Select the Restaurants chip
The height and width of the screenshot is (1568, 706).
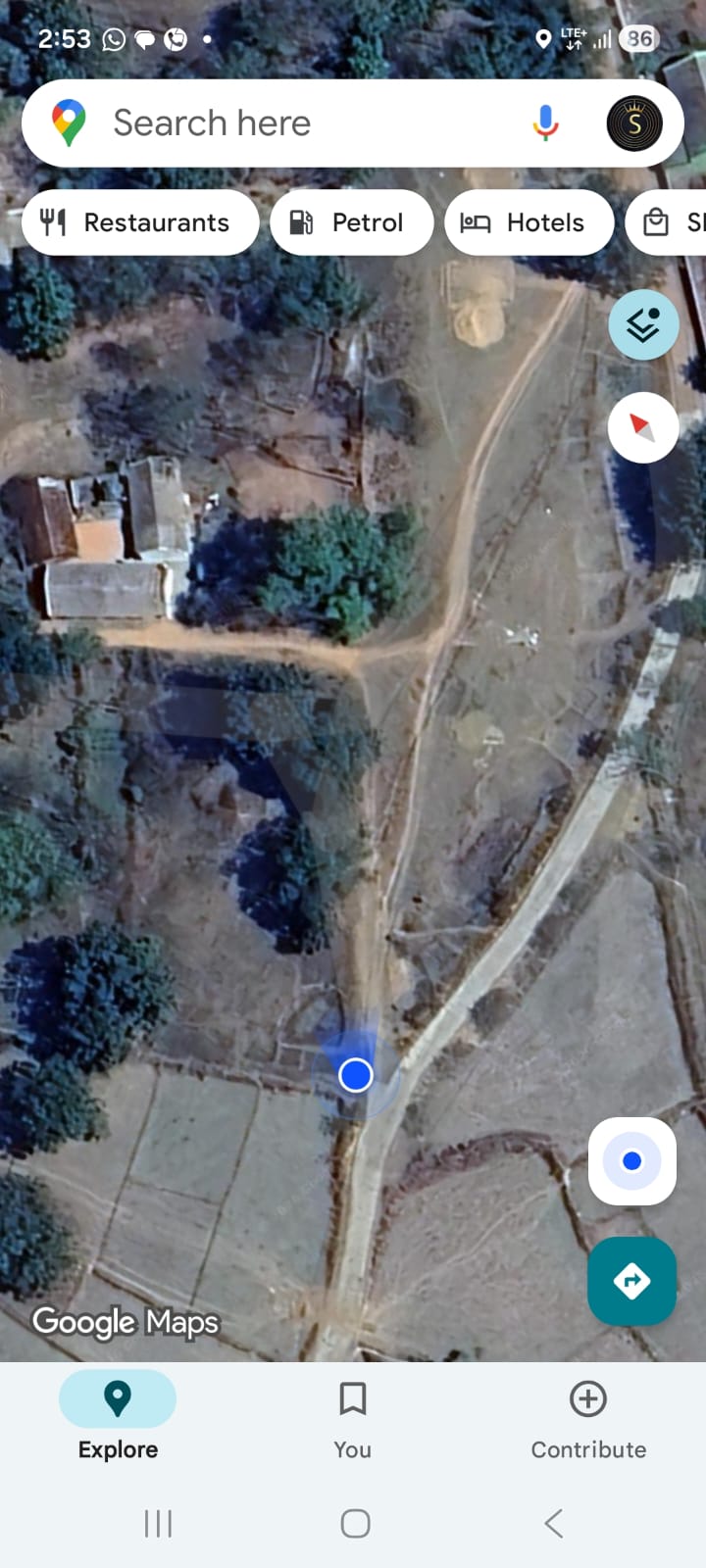click(139, 222)
